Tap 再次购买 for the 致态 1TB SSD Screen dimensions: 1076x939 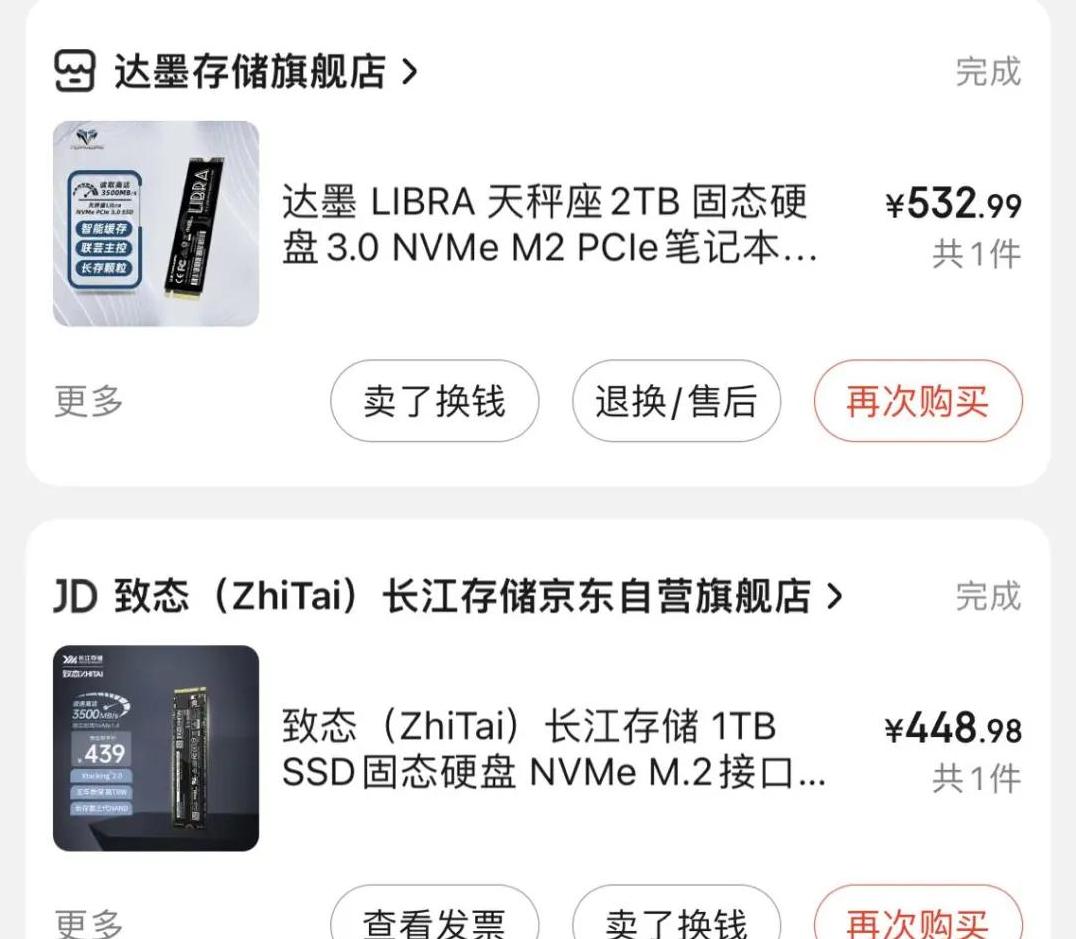point(917,921)
